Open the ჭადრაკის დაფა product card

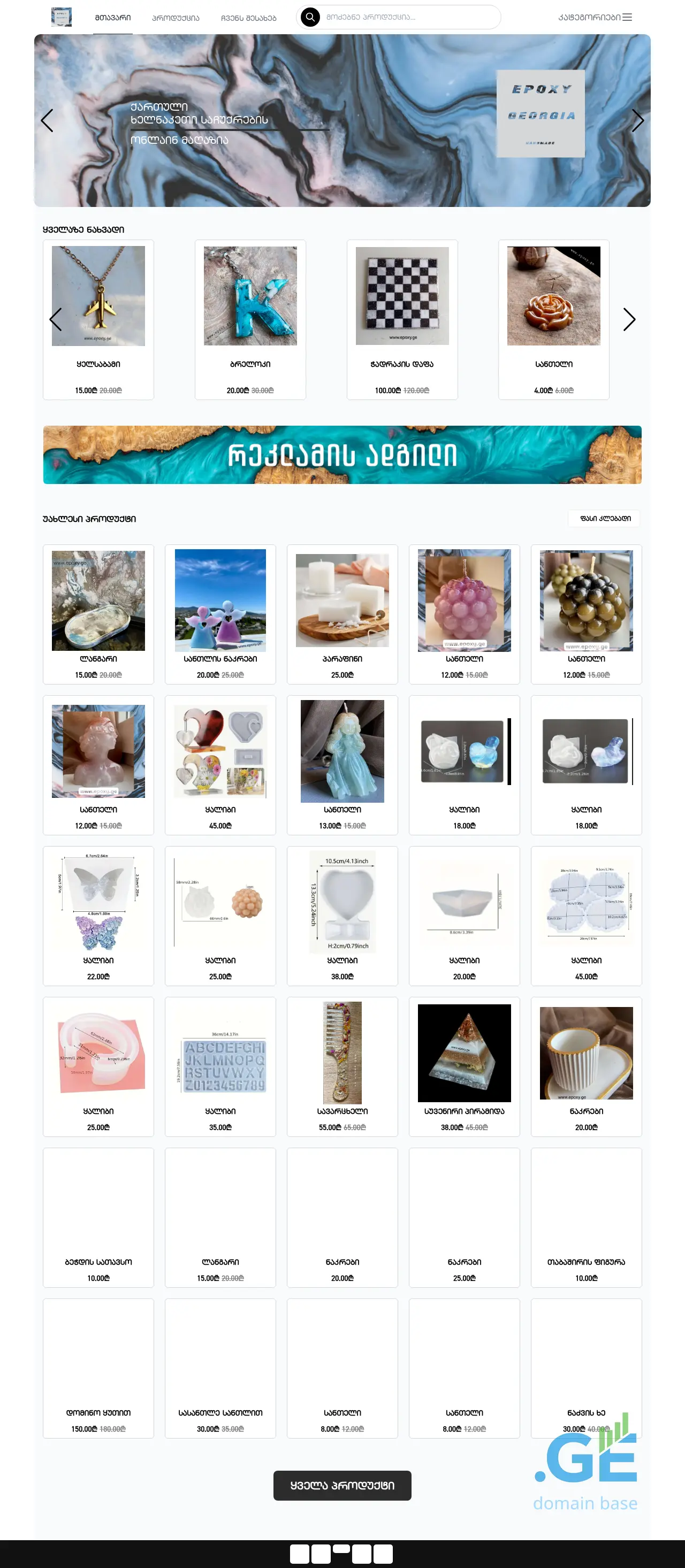pos(402,319)
